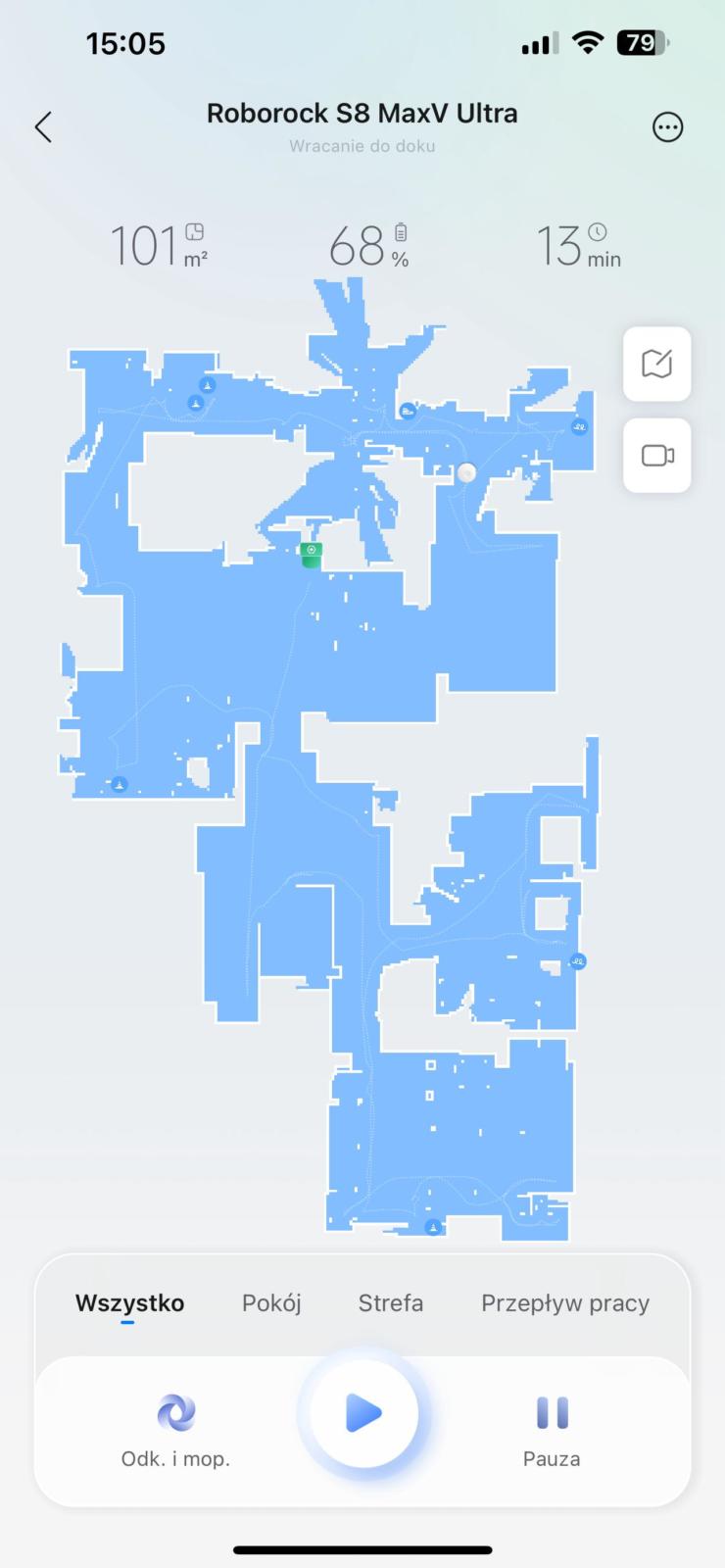
Task: Select the Wszystko cleaning tab
Action: 129,1303
